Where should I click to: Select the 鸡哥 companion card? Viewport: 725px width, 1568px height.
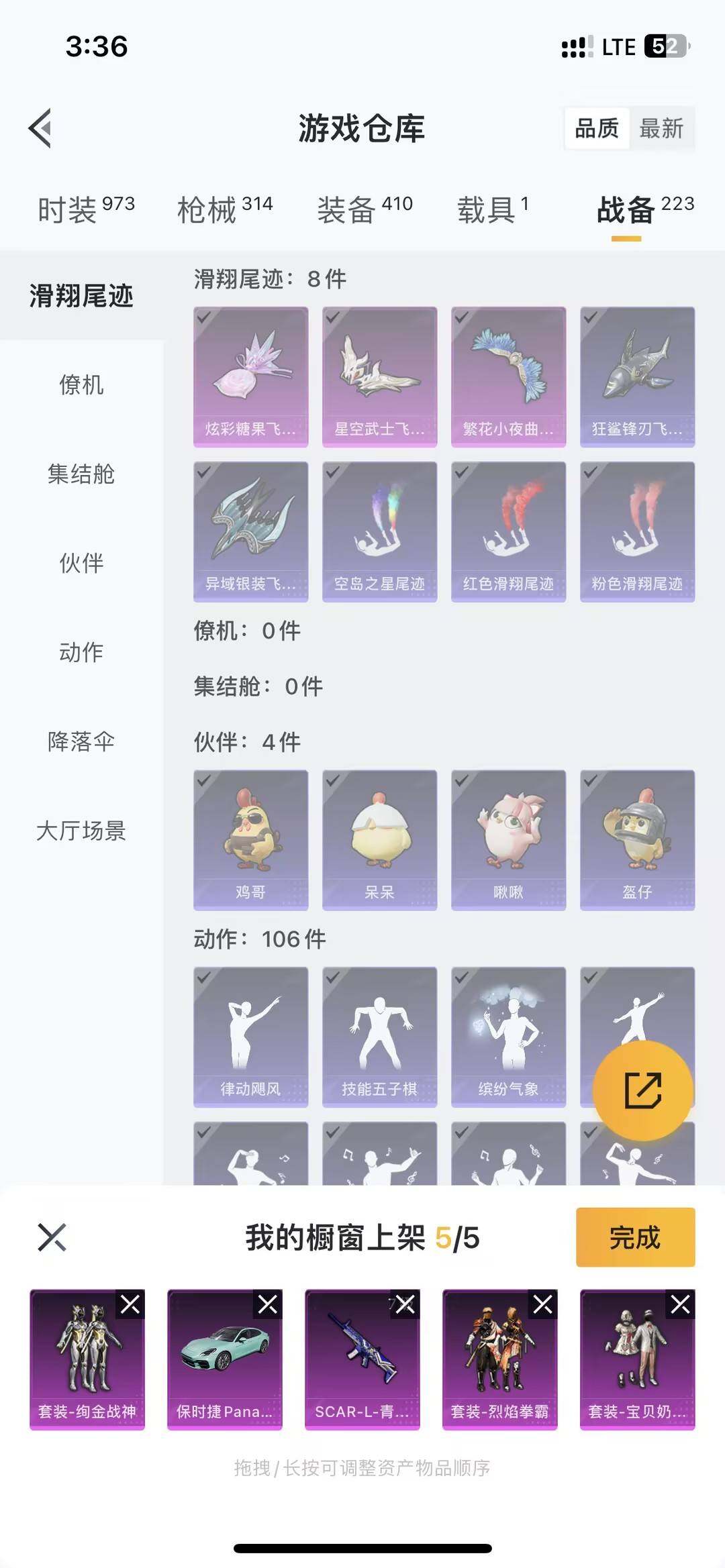[x=250, y=839]
